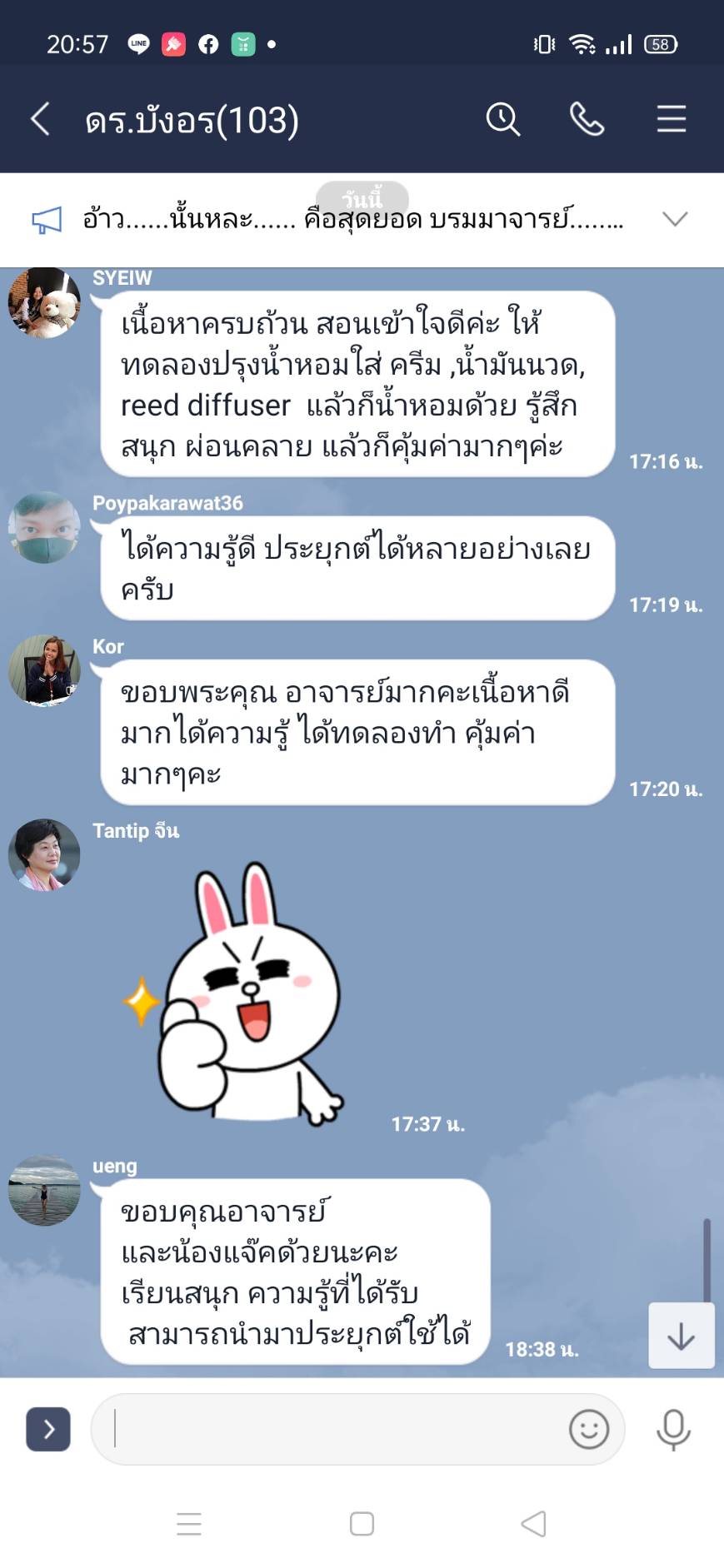Open the emoji and sticker picker
The width and height of the screenshot is (724, 1568).
click(588, 1429)
